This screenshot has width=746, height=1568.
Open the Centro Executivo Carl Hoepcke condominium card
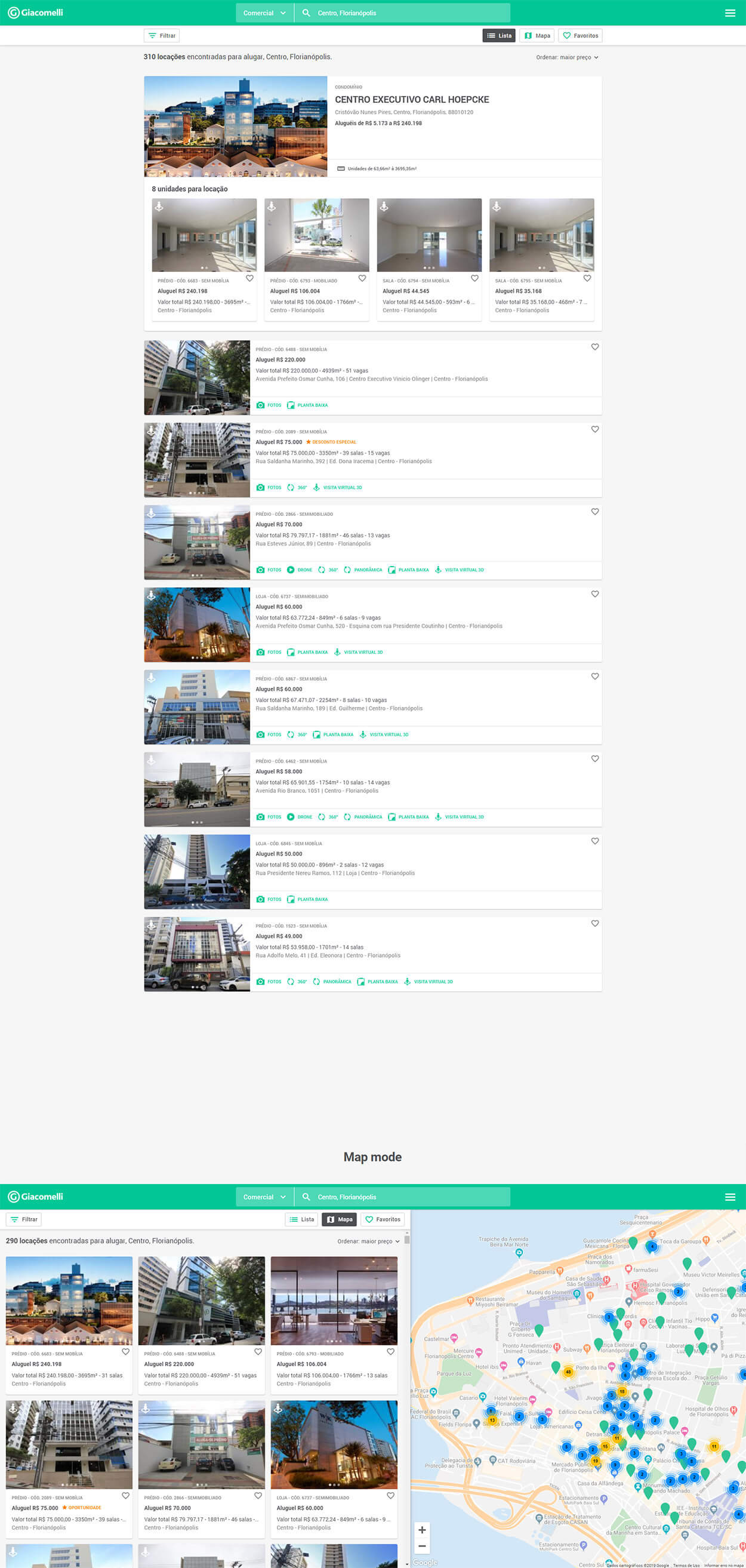[412, 99]
